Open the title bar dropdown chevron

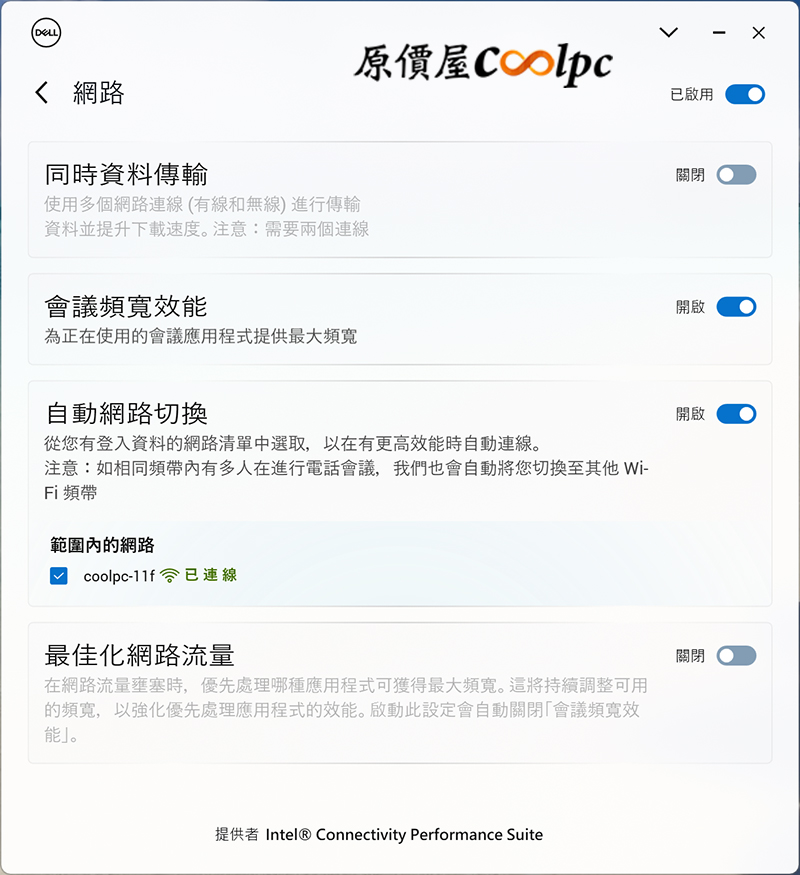669,33
